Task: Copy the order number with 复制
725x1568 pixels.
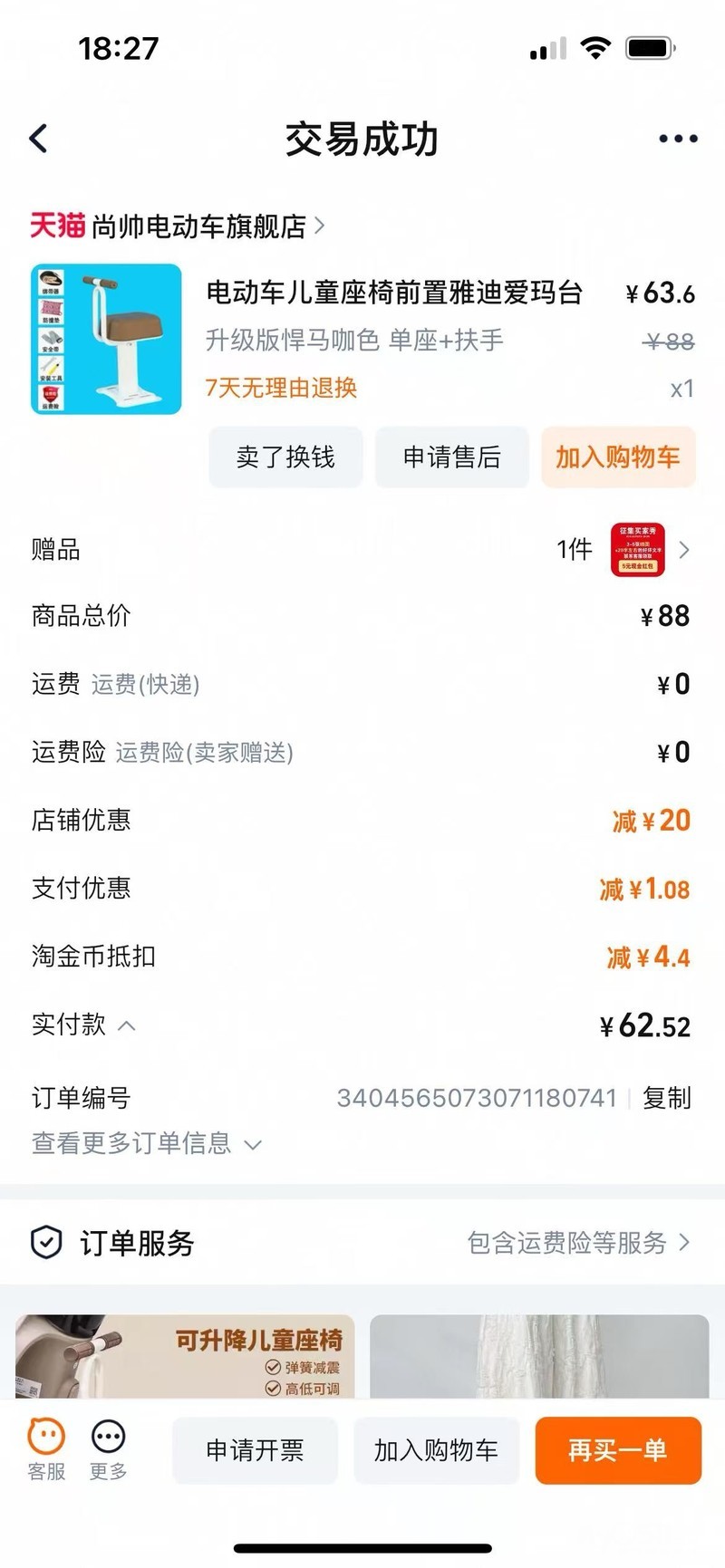Action: click(x=666, y=1098)
